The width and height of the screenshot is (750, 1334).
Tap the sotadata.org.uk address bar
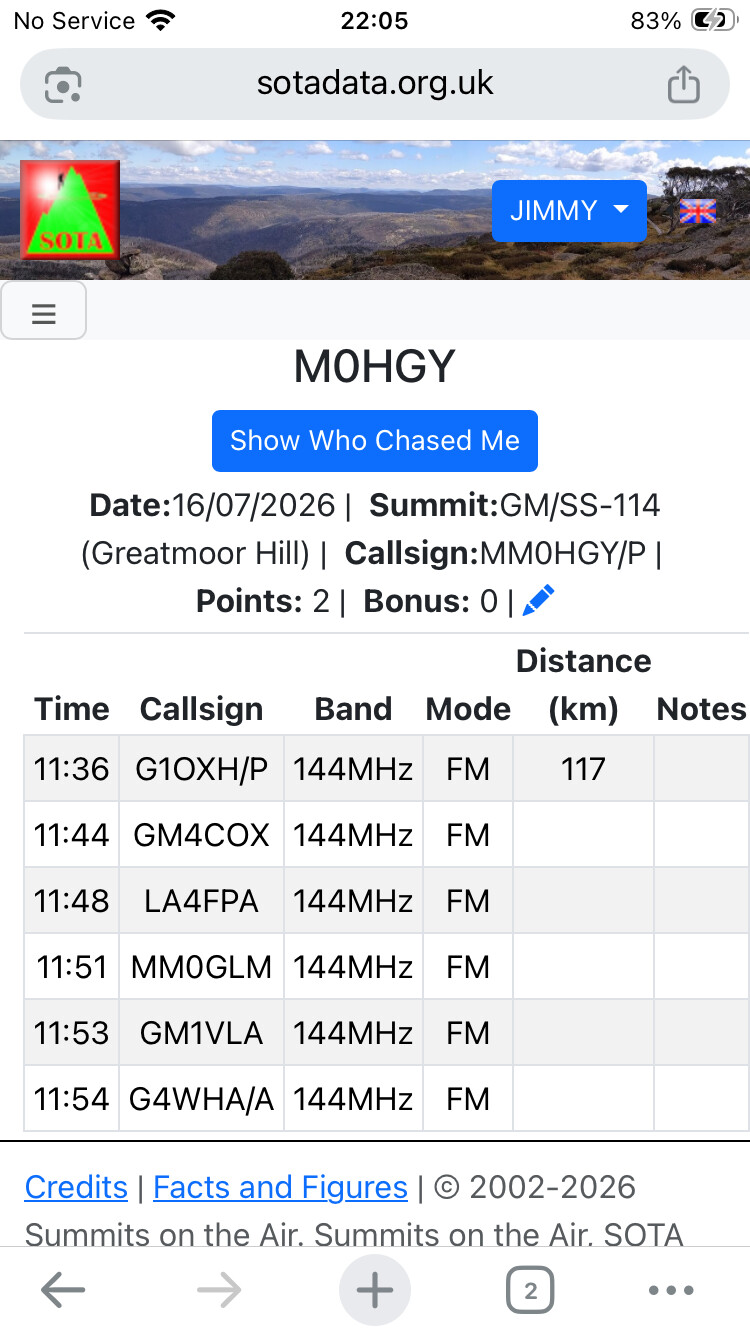point(375,84)
